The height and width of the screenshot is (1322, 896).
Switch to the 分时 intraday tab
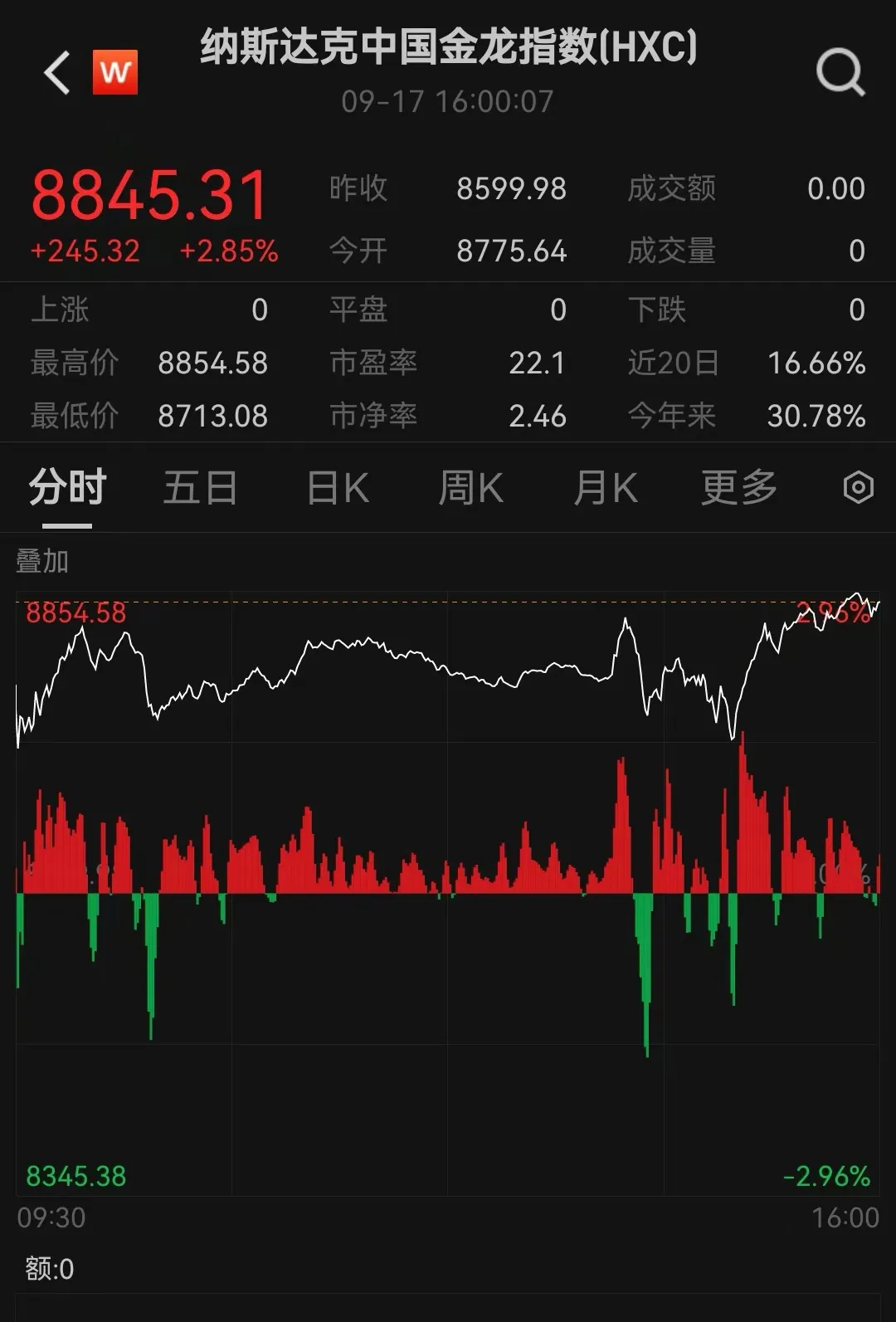click(66, 489)
